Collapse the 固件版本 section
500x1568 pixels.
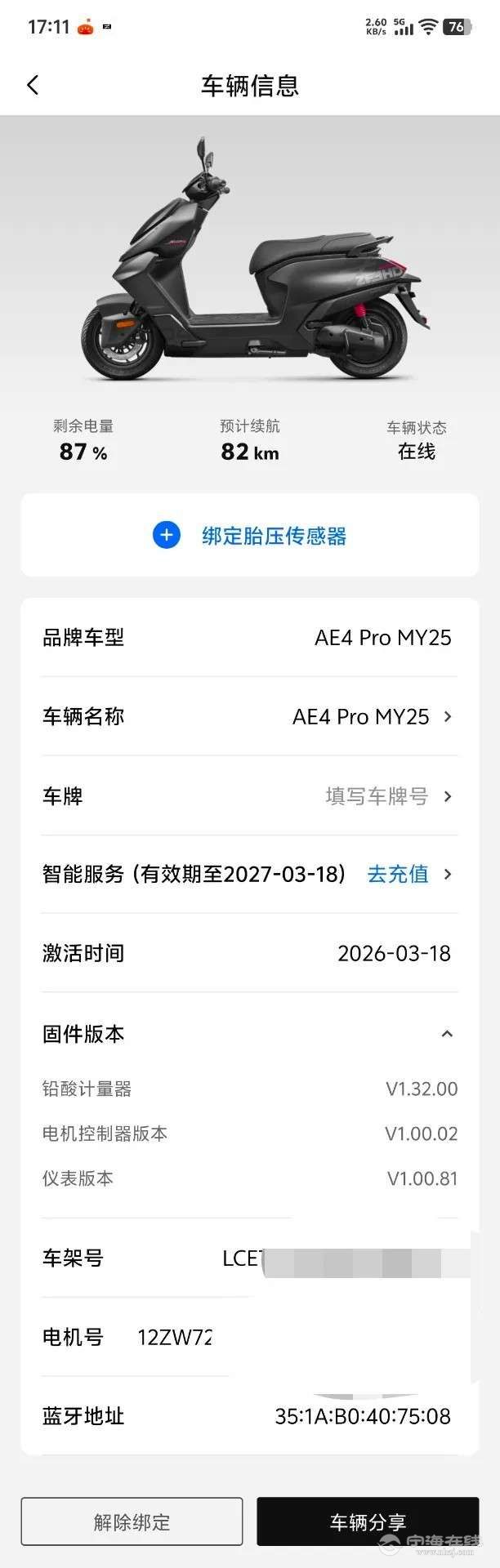click(446, 1034)
